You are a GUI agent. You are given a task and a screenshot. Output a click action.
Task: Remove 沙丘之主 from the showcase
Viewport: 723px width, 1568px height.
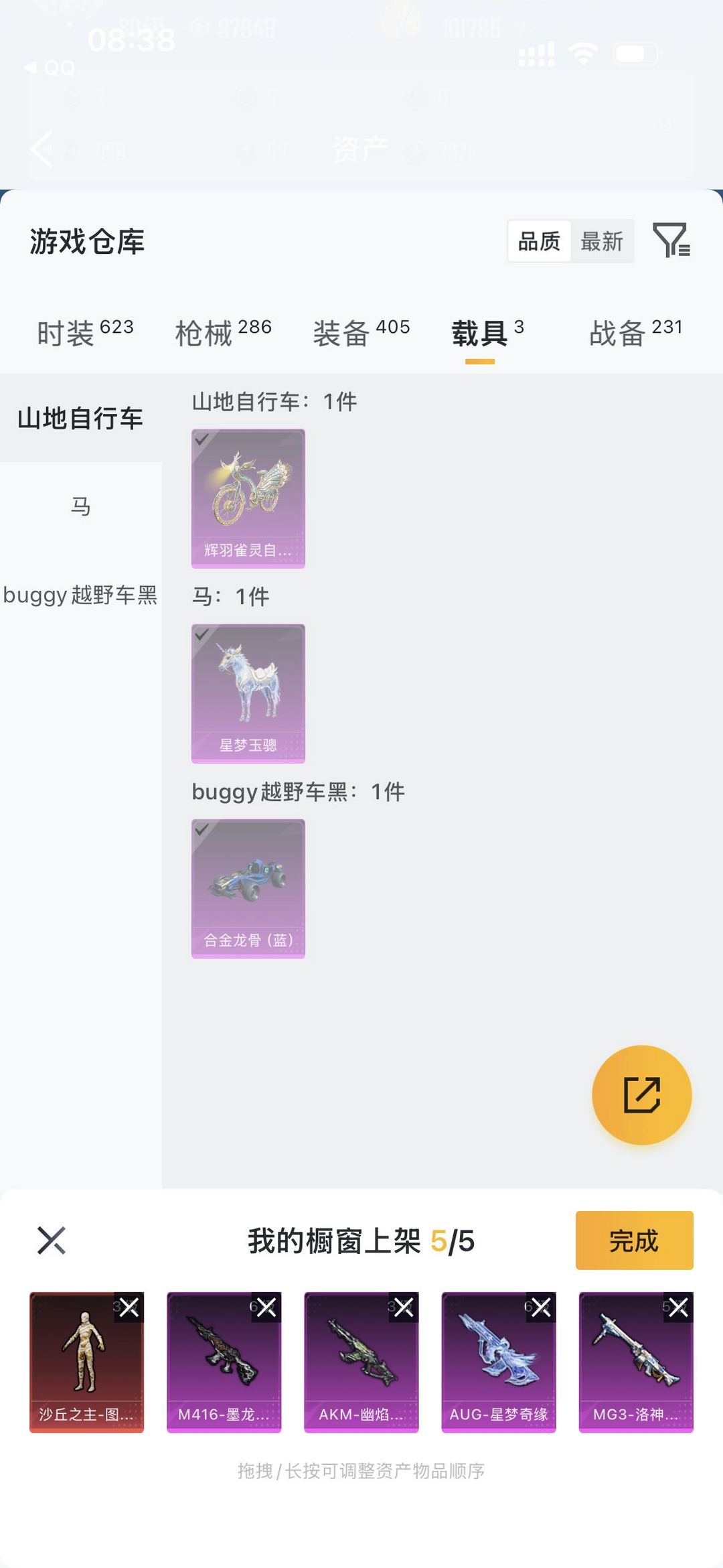[x=129, y=1307]
